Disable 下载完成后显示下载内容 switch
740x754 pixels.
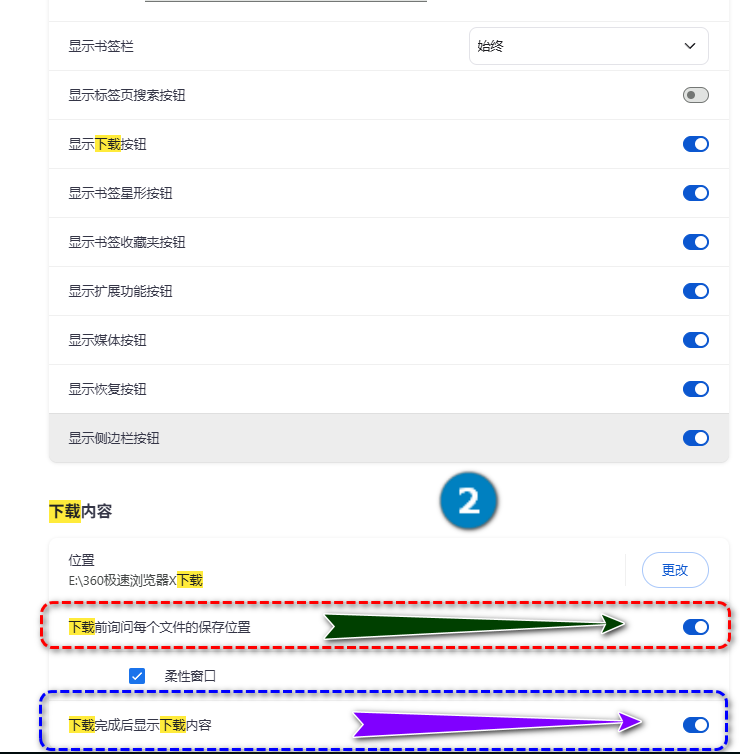click(695, 725)
